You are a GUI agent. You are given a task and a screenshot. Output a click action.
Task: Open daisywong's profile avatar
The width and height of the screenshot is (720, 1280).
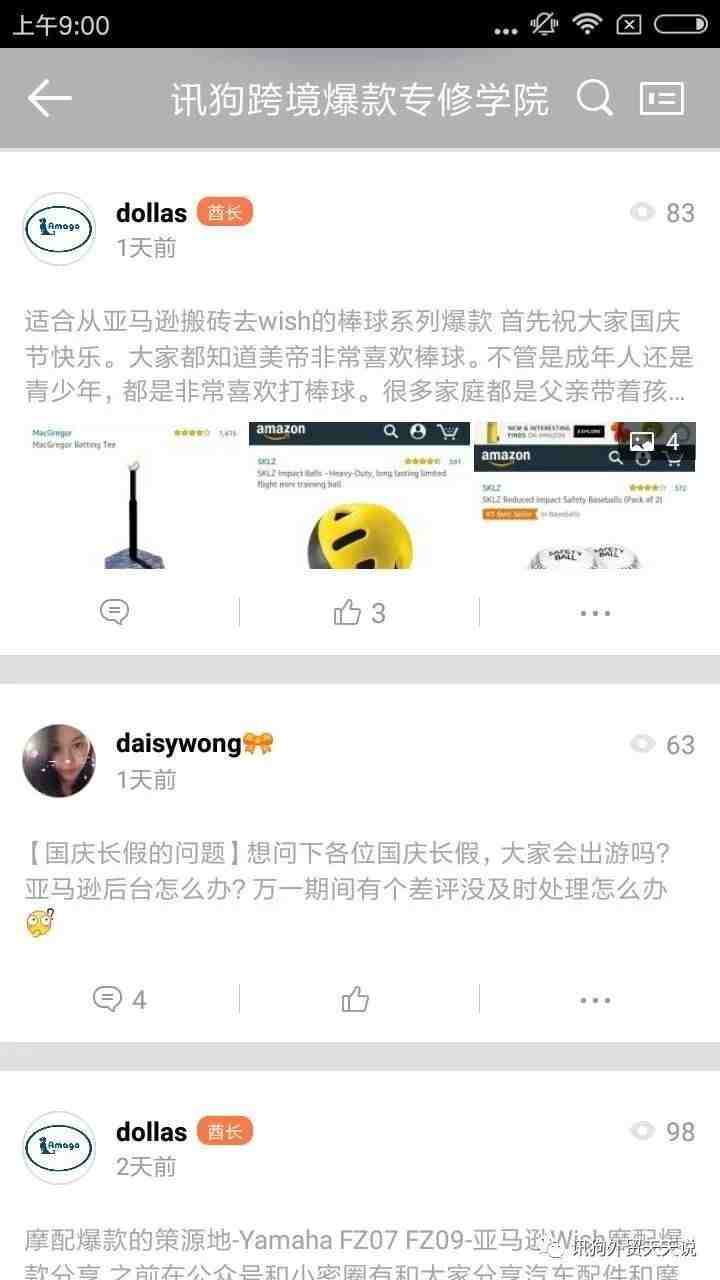pyautogui.click(x=59, y=761)
